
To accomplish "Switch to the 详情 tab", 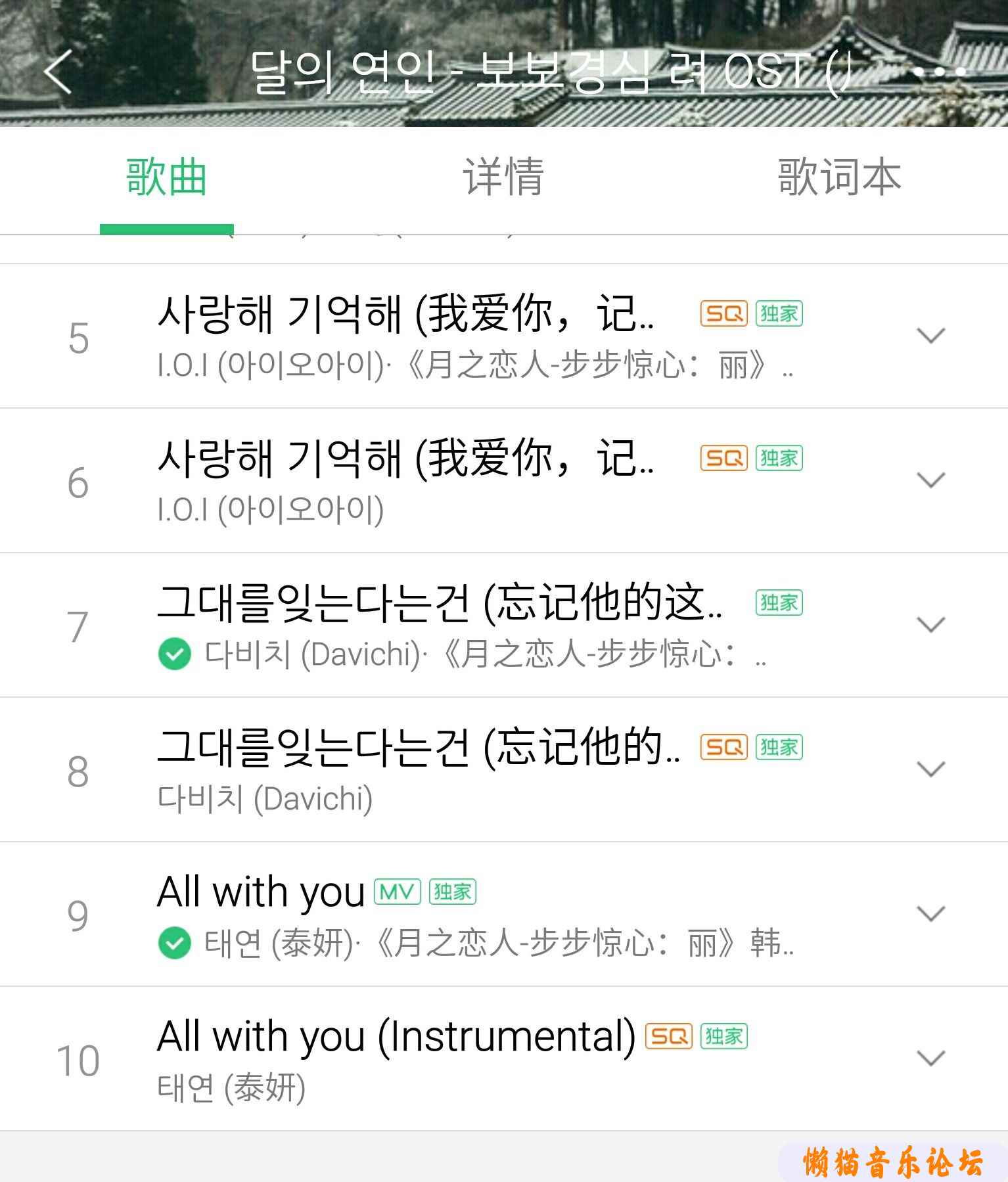I will click(503, 177).
